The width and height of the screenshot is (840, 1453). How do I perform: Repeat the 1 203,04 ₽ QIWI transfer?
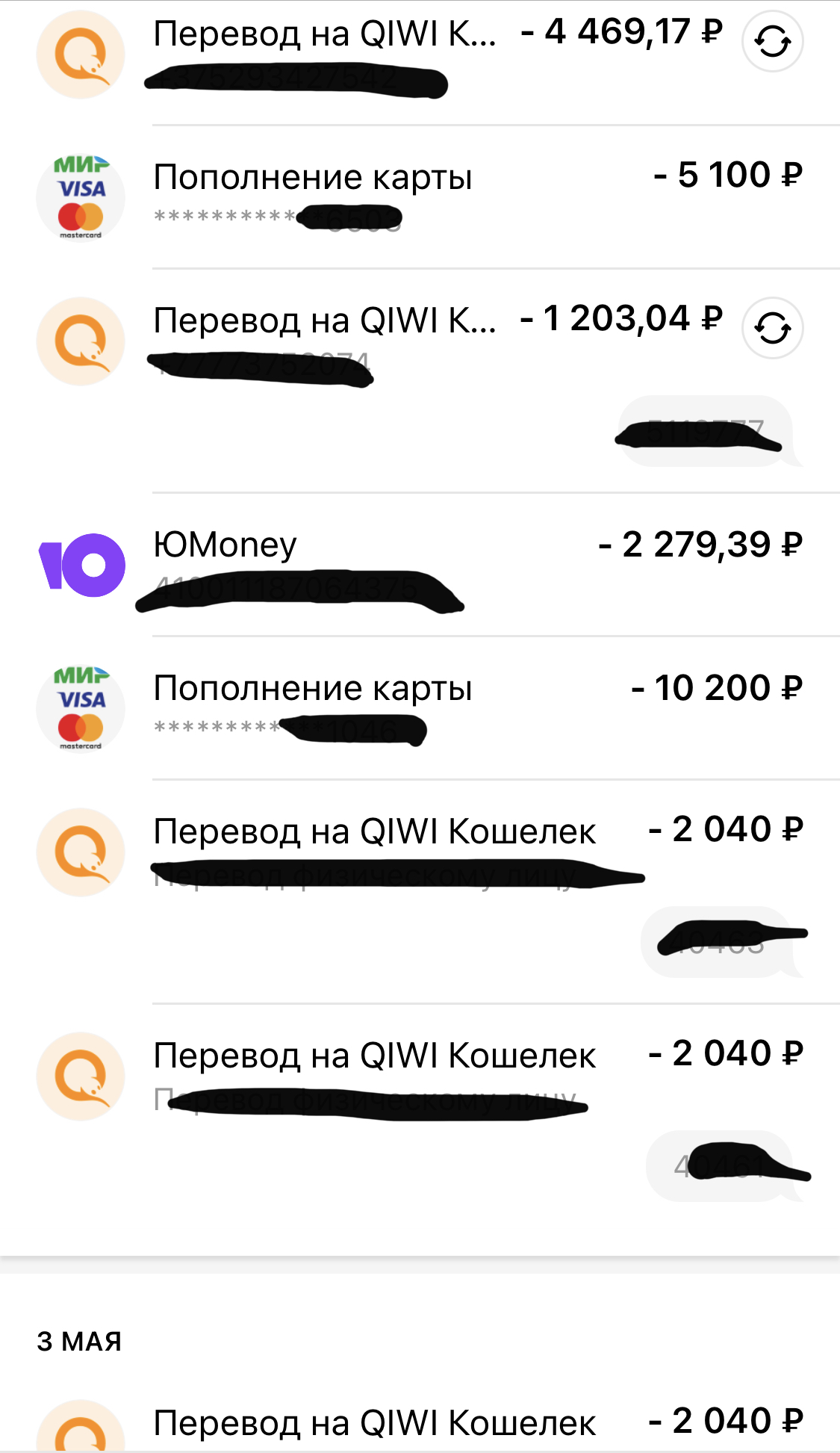[772, 328]
